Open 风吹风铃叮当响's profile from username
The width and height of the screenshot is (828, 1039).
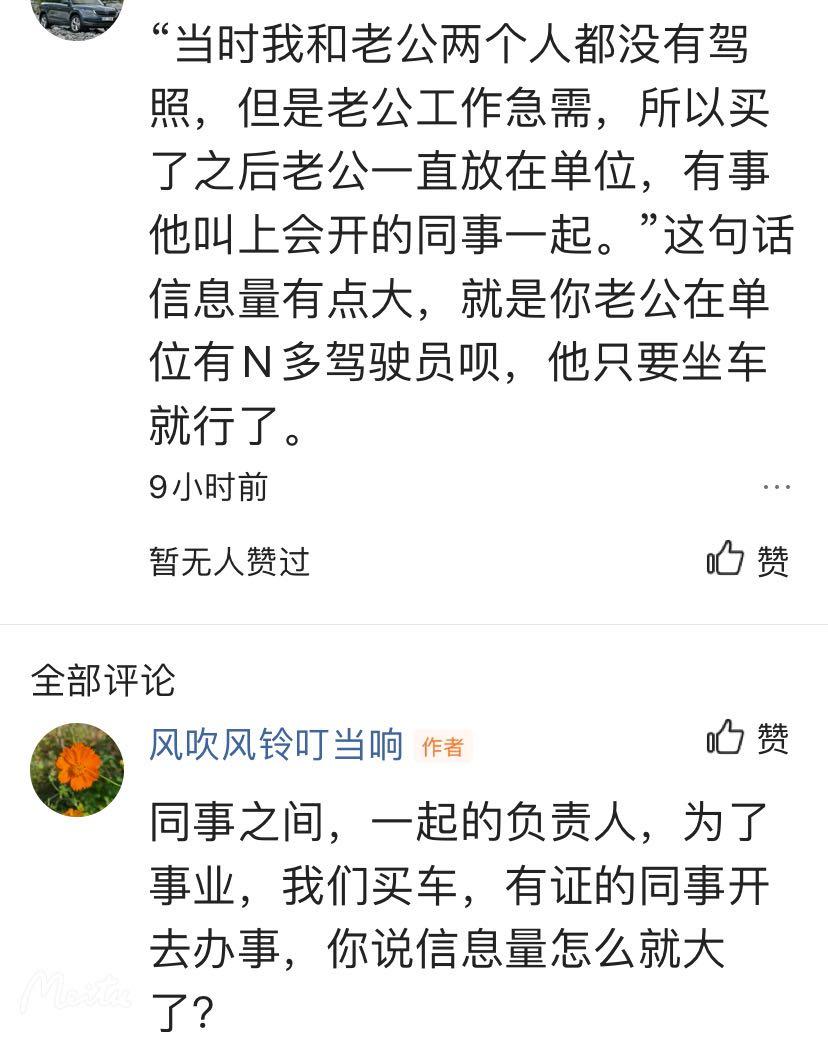pos(276,745)
